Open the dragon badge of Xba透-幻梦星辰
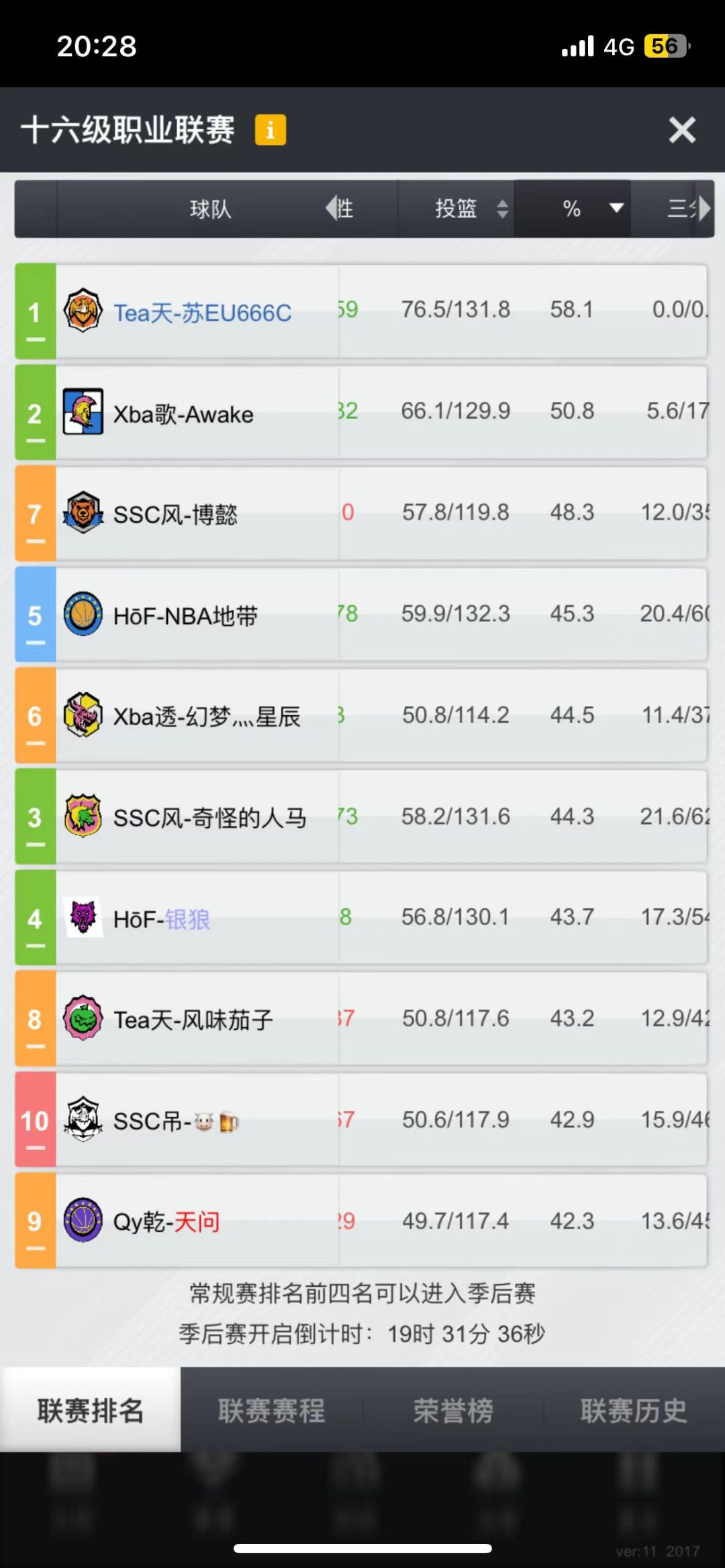Image resolution: width=725 pixels, height=1568 pixels. 83,716
